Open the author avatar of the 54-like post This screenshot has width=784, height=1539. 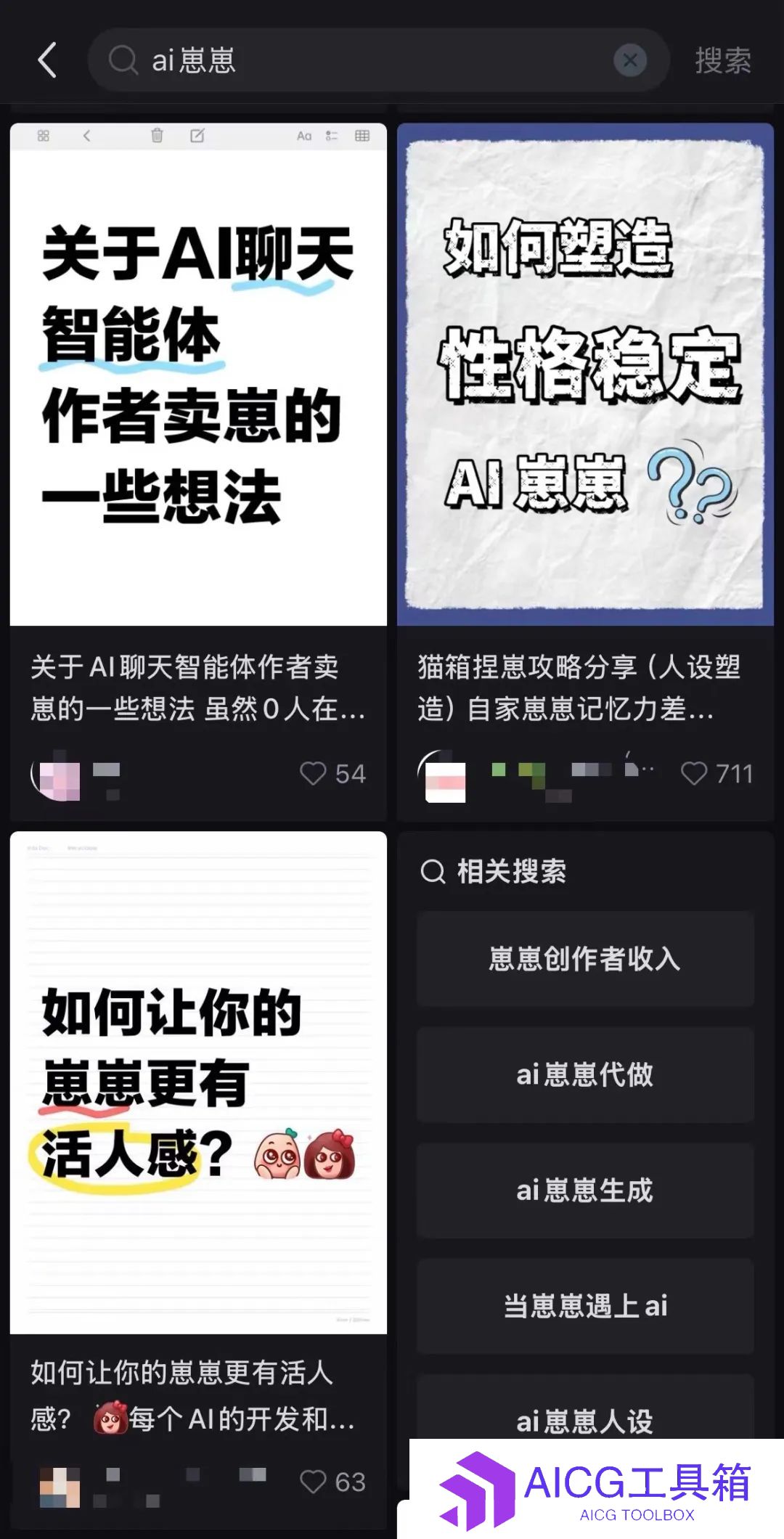[x=57, y=775]
